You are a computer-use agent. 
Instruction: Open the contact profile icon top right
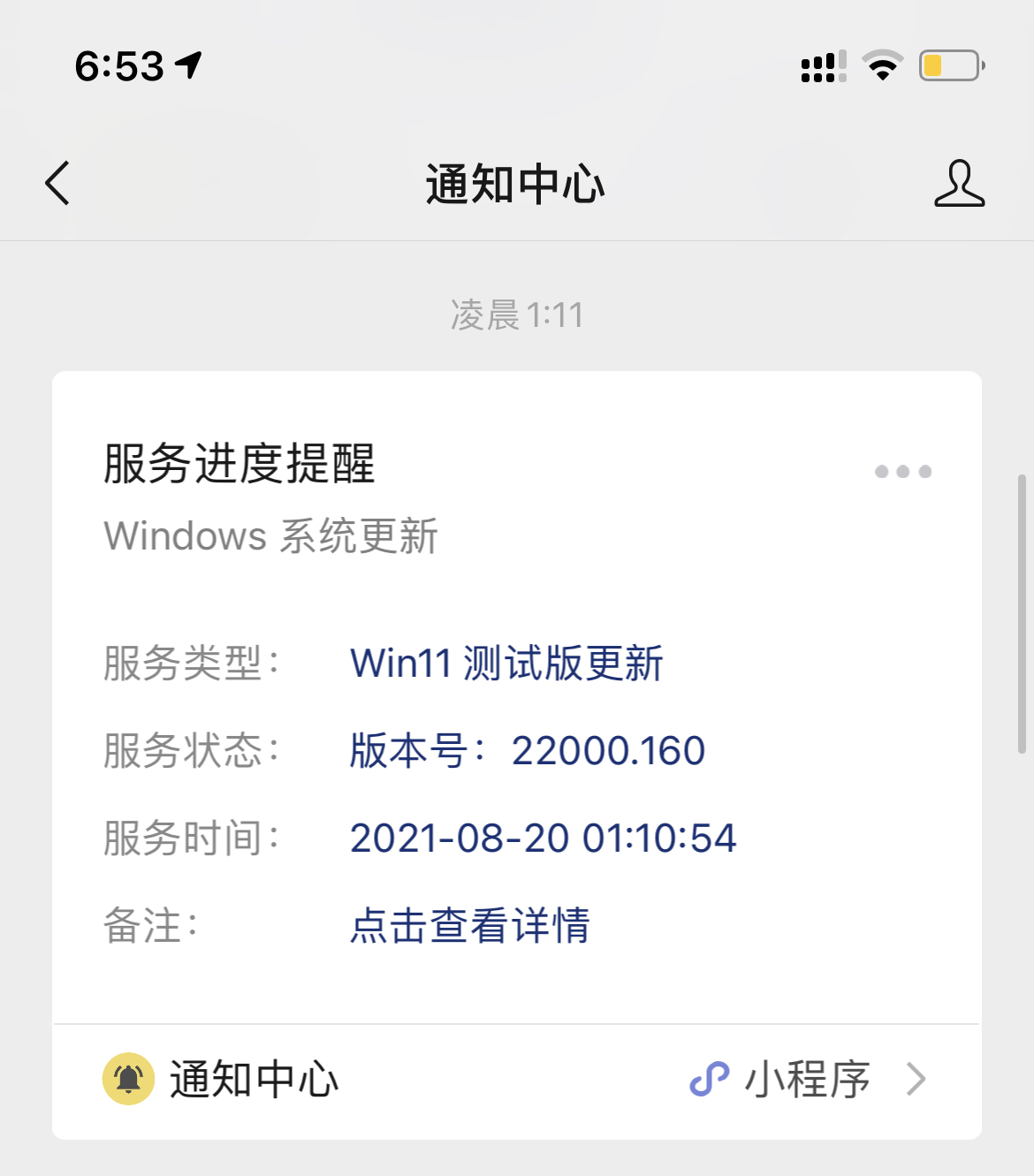click(x=960, y=185)
